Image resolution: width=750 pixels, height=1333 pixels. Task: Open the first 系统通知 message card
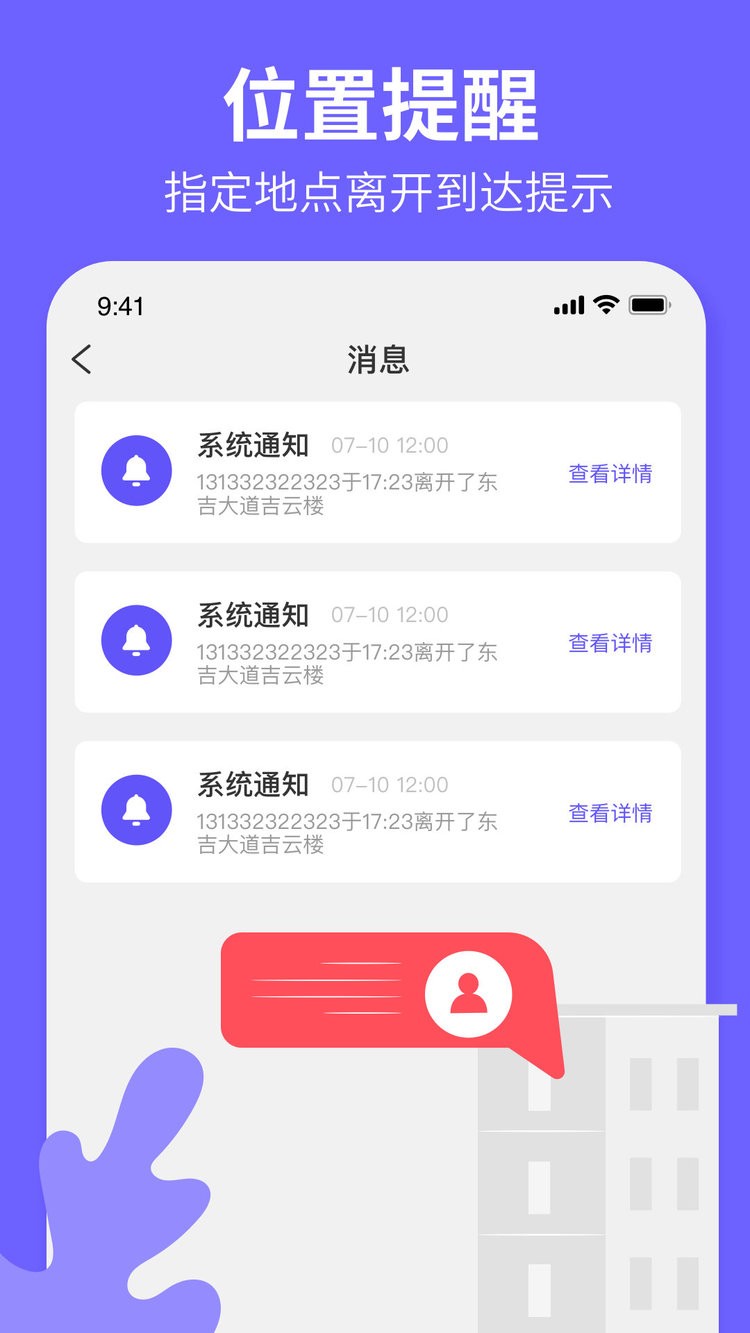(x=375, y=472)
